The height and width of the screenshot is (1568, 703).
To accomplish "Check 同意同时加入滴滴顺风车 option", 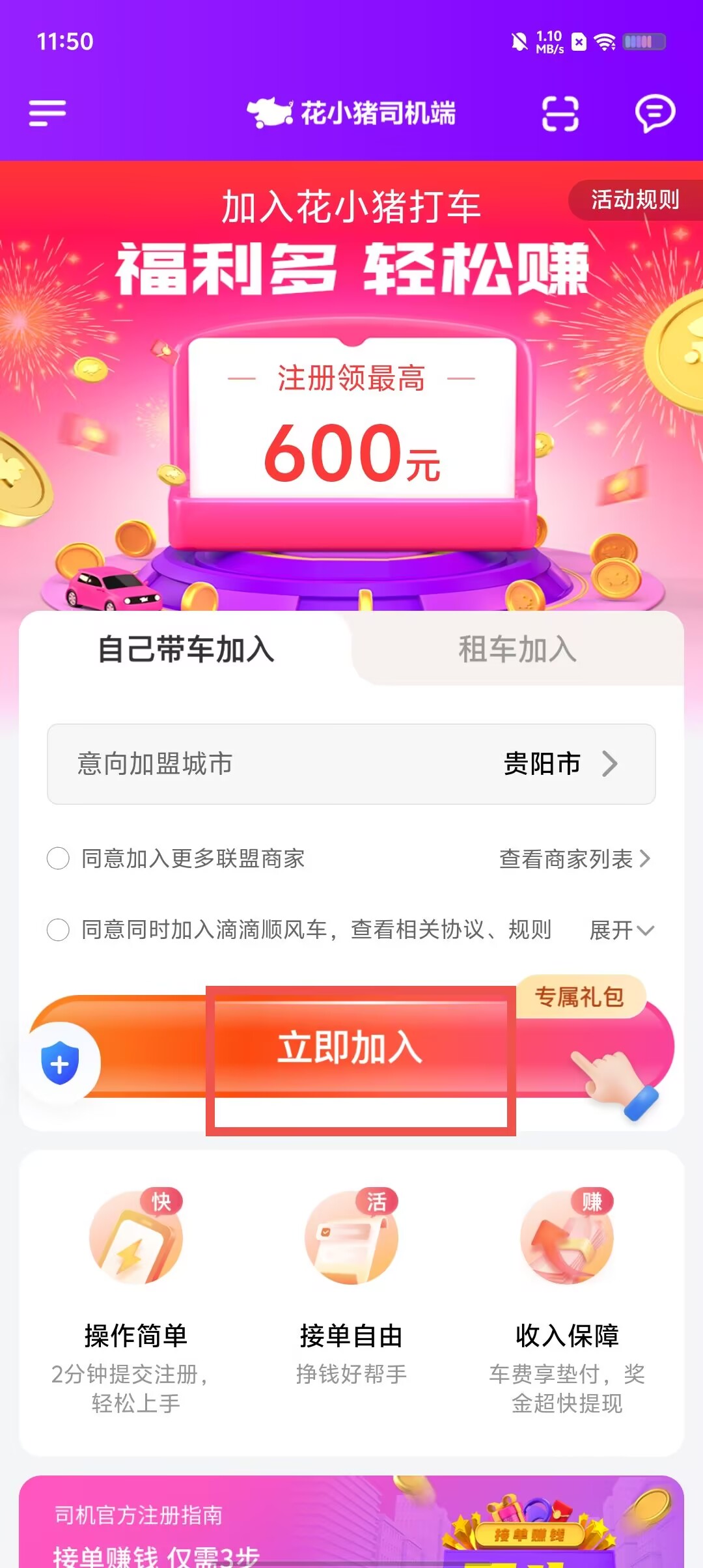I will point(59,930).
